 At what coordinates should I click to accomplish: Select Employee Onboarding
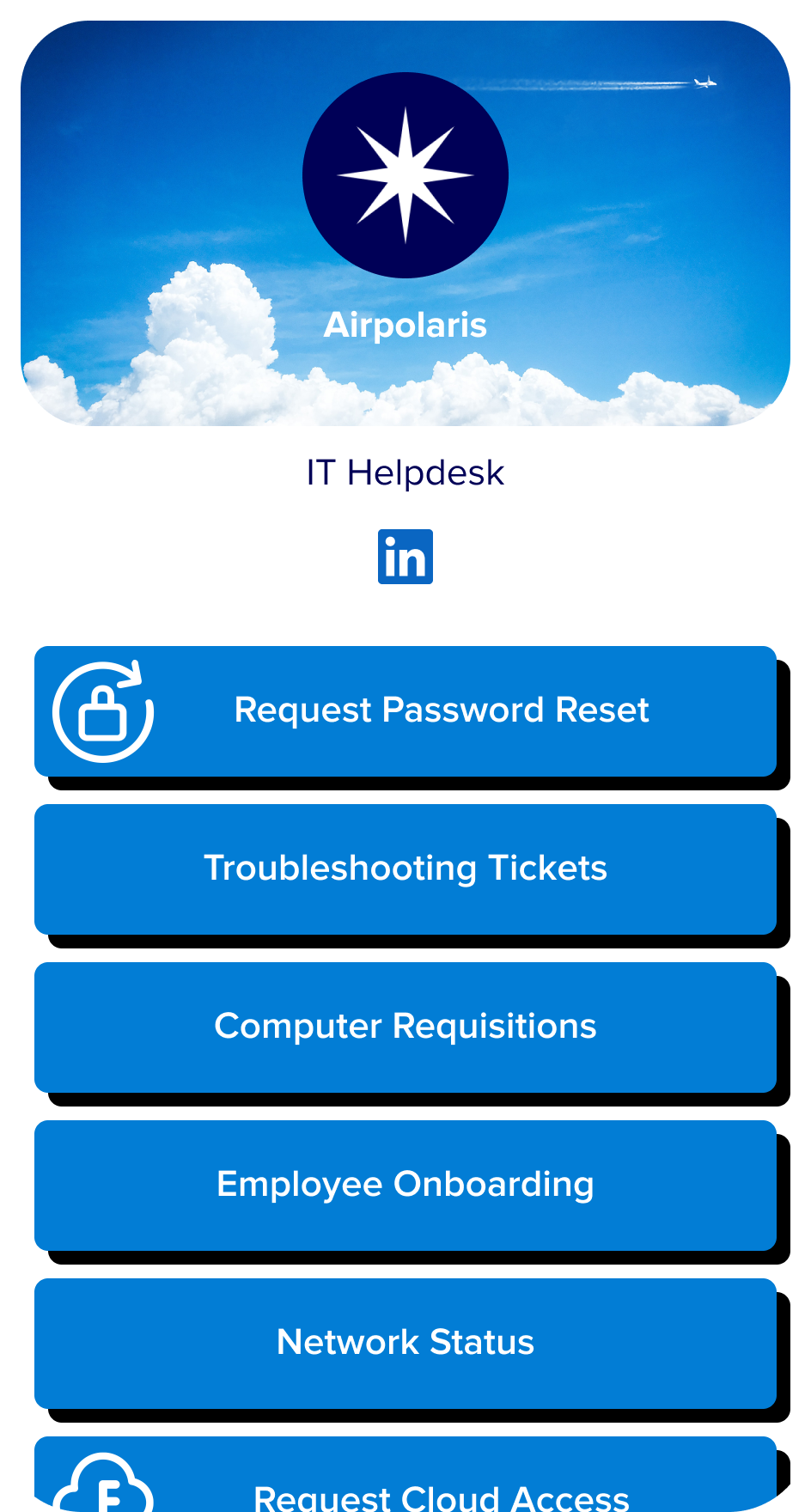(405, 1186)
